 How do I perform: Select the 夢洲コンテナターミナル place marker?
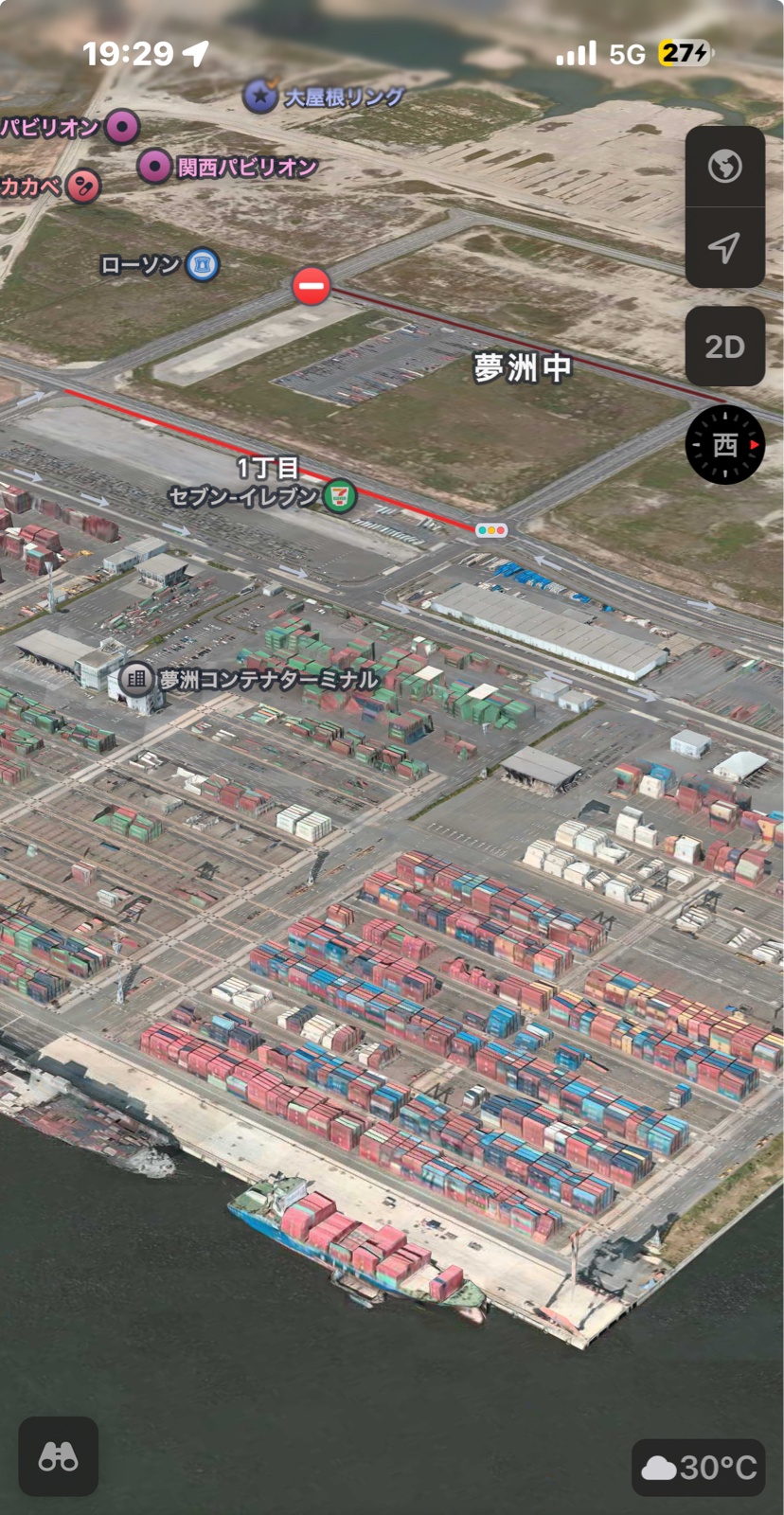click(136, 679)
